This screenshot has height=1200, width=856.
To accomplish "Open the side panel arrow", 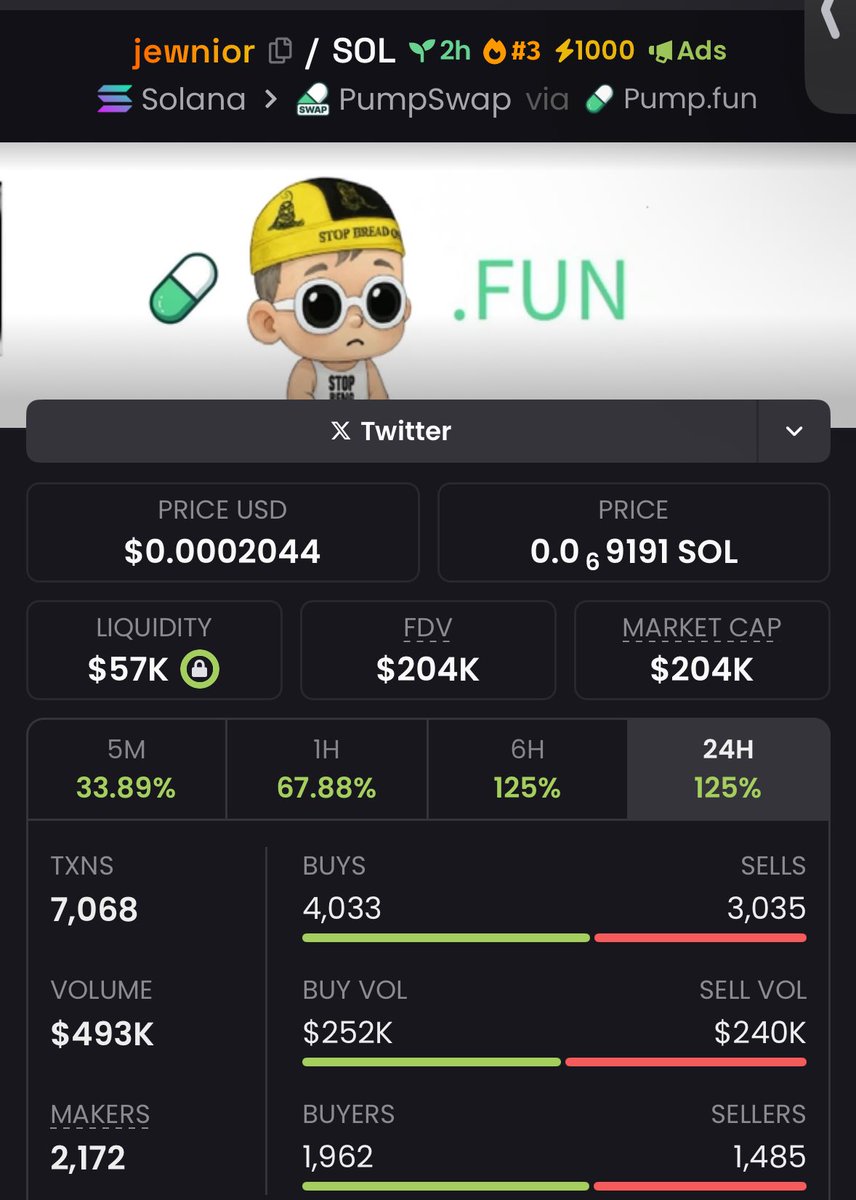I will 832,20.
